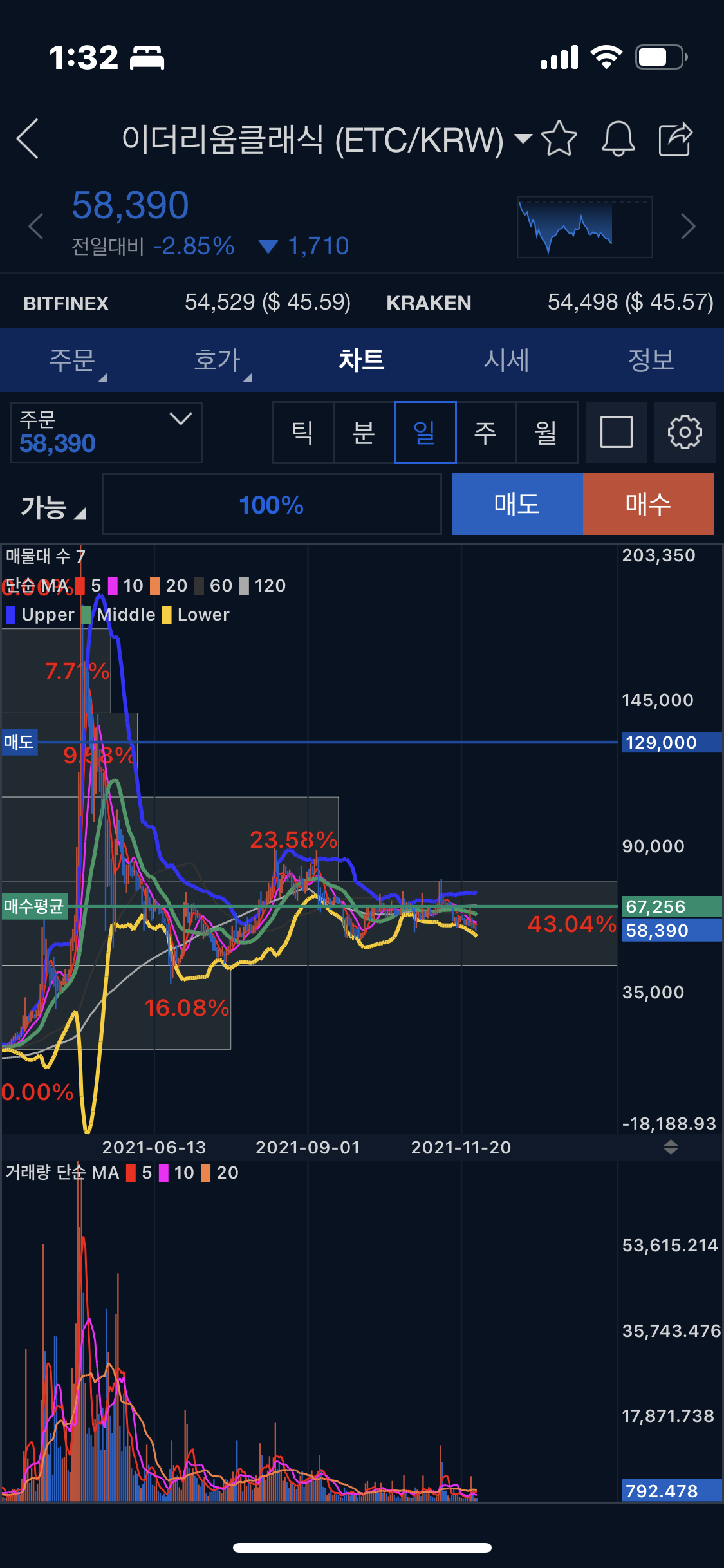Select the 월 chart interval
The image size is (724, 1568).
point(546,433)
